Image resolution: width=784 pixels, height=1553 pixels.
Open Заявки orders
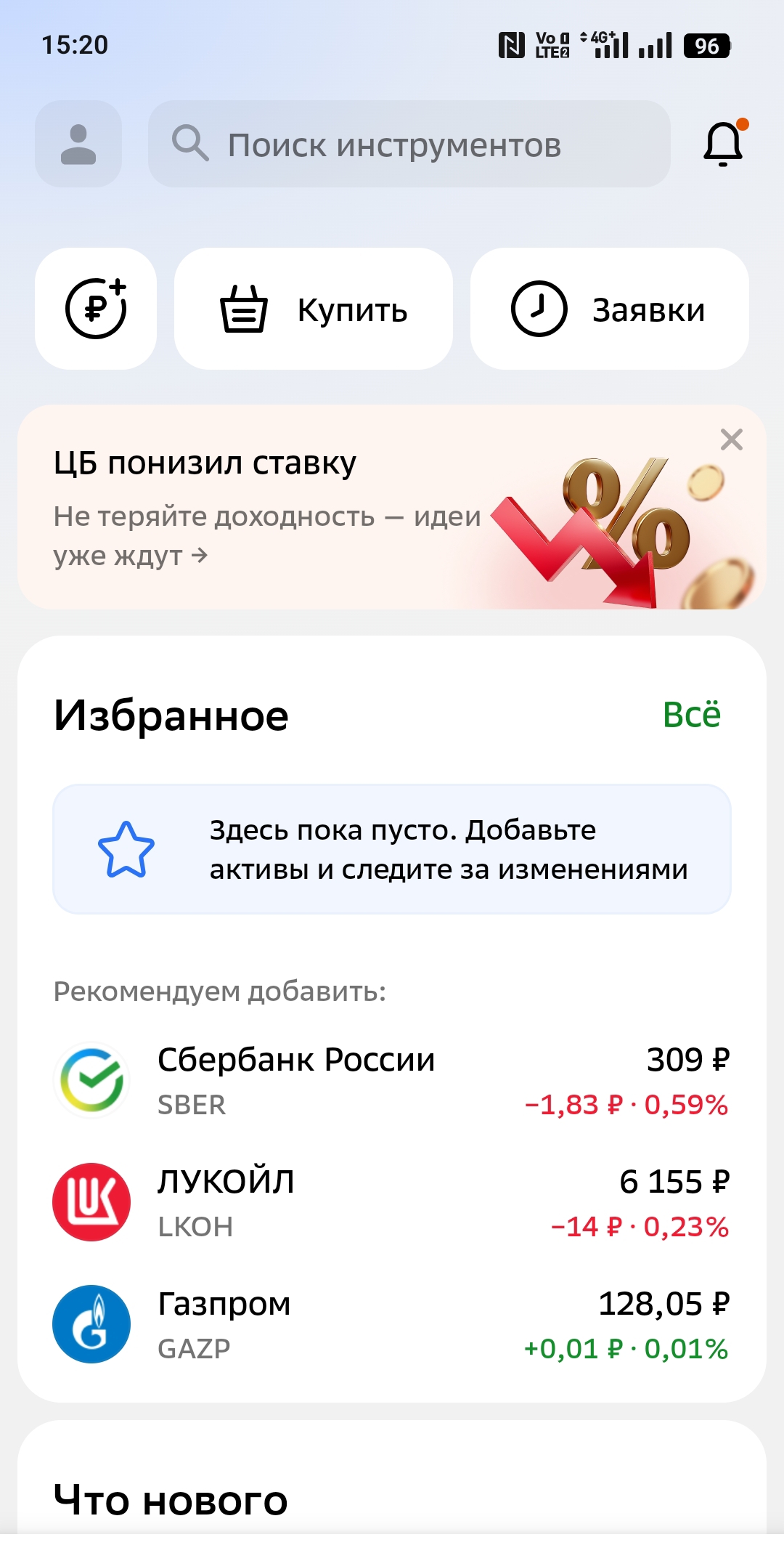click(x=609, y=309)
